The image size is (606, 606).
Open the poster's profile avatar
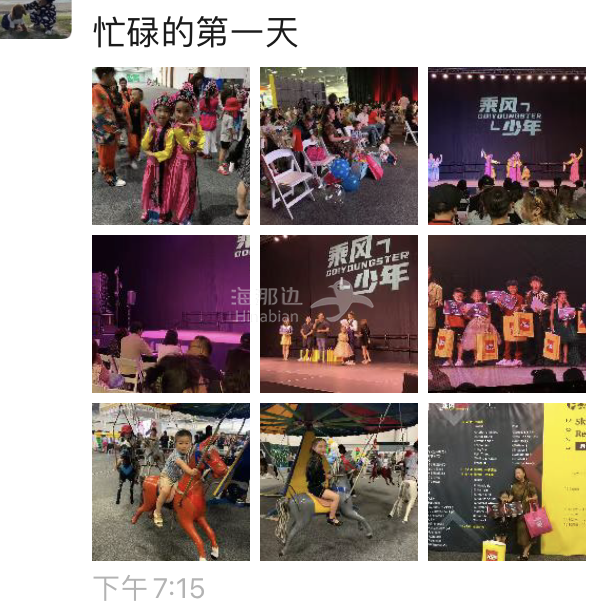click(35, 17)
